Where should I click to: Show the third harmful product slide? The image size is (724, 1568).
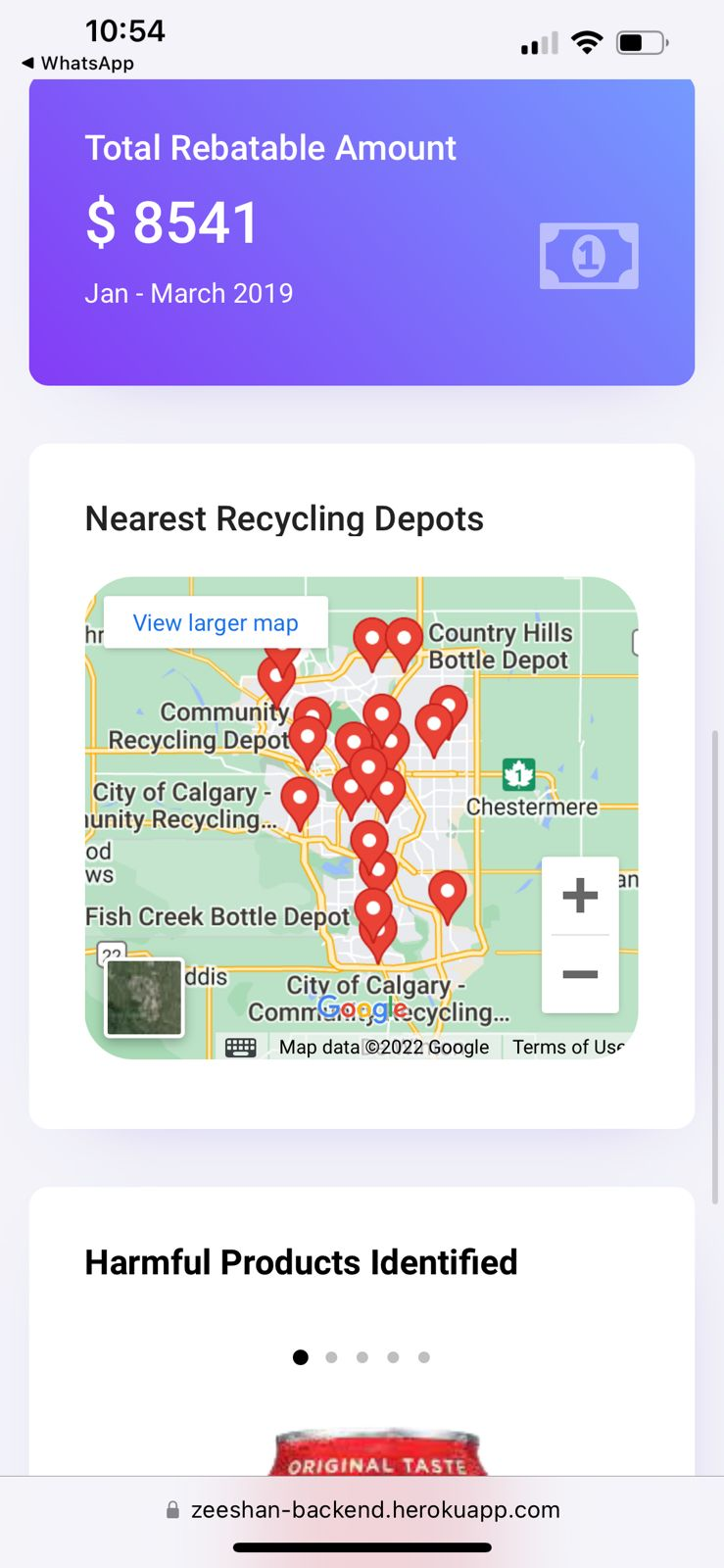[x=362, y=1357]
